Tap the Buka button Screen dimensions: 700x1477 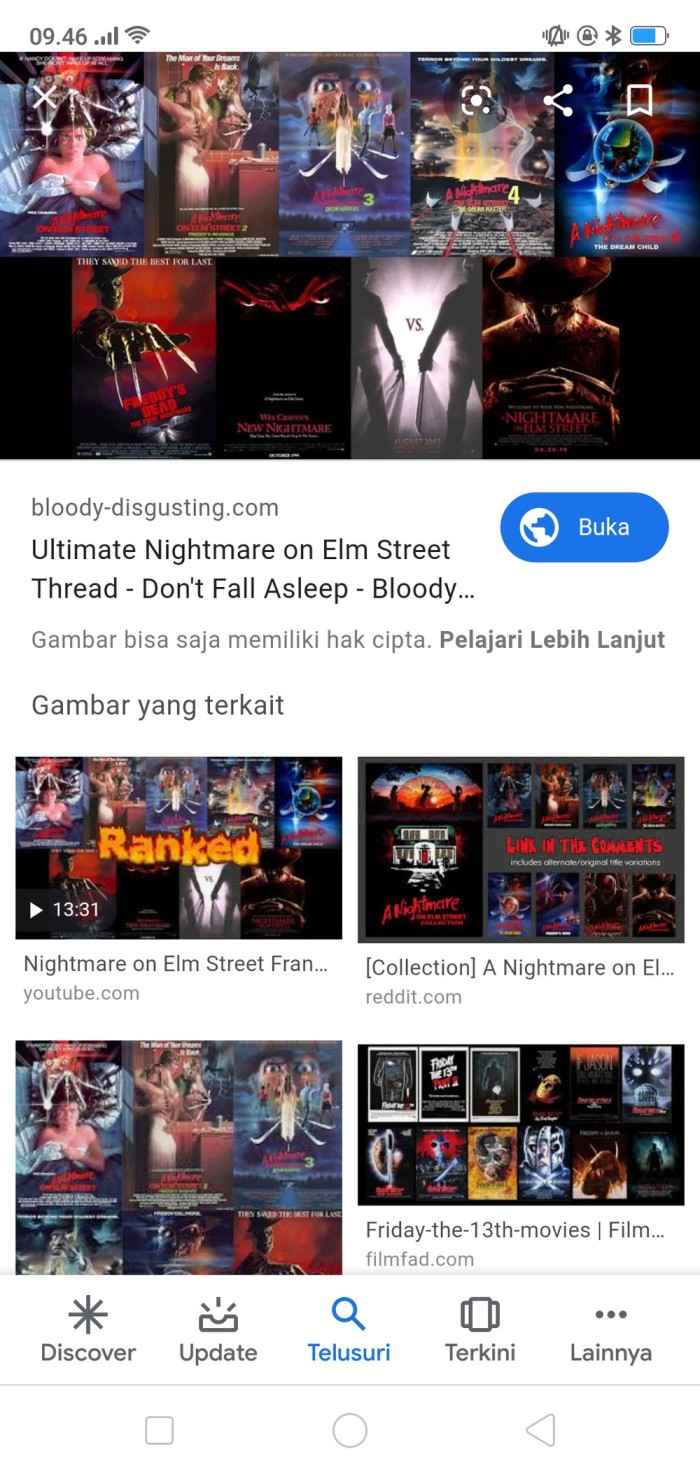pos(584,527)
